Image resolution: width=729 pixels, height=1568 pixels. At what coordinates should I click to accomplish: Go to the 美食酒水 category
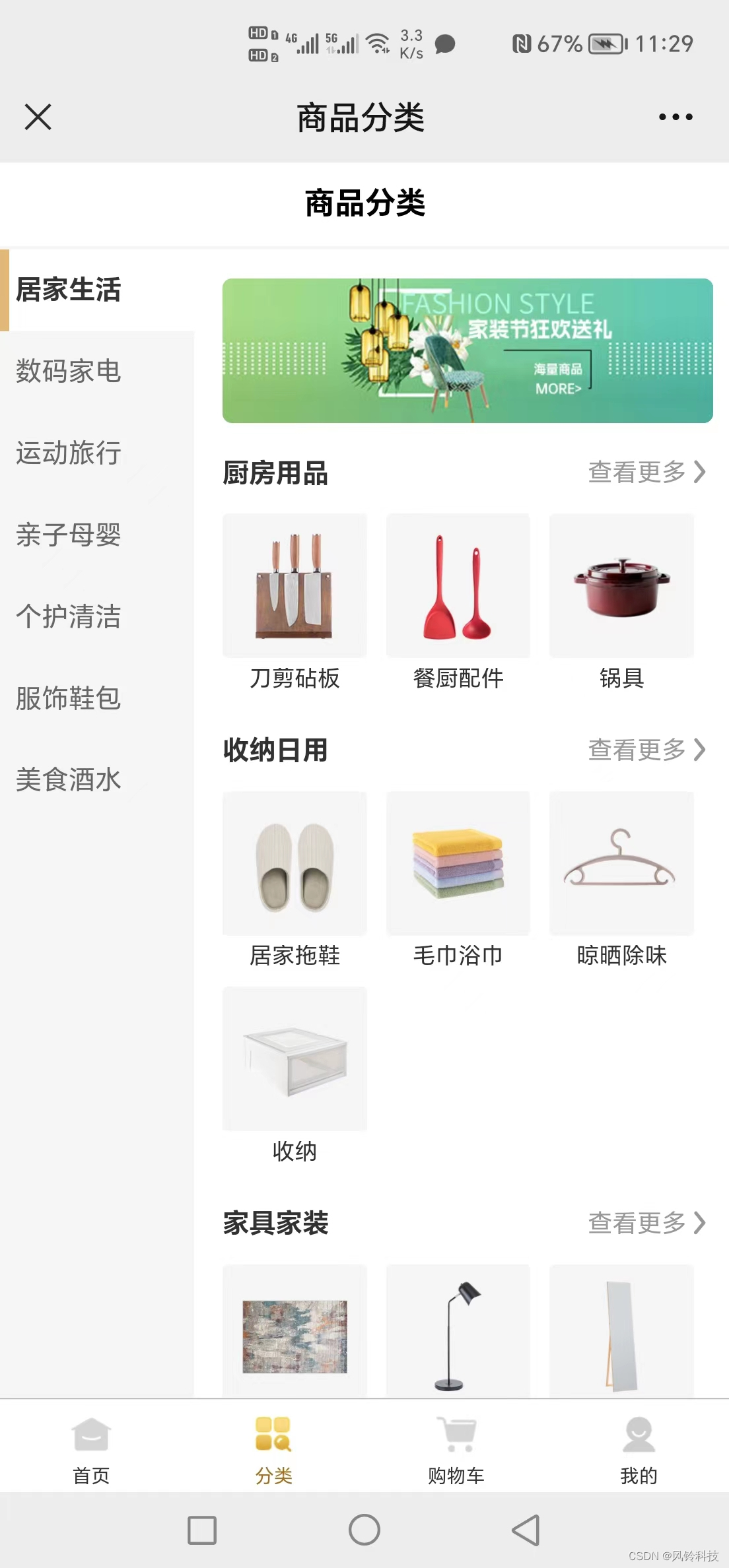(x=69, y=780)
